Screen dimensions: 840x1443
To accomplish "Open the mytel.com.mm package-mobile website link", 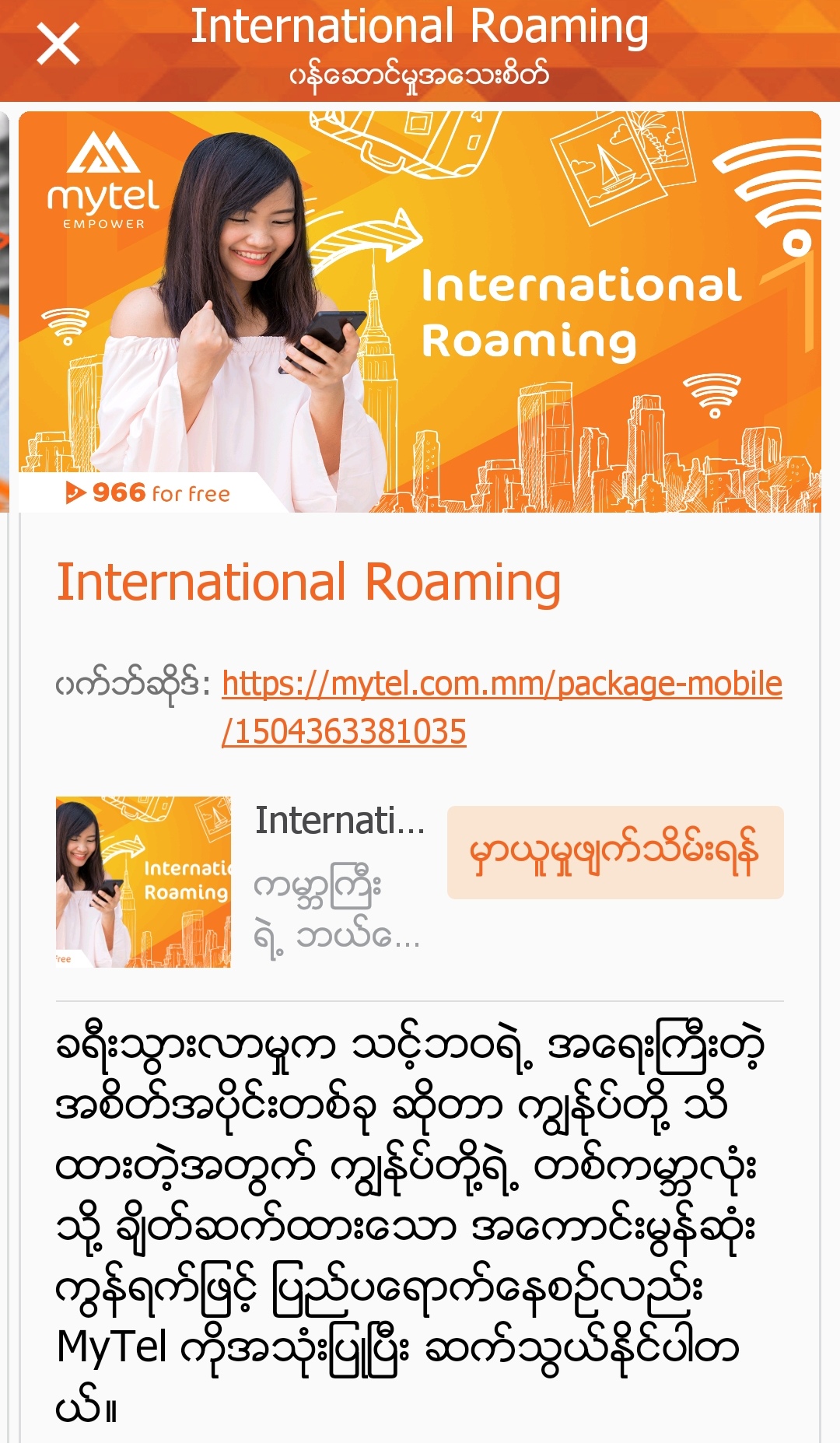I will (x=502, y=707).
